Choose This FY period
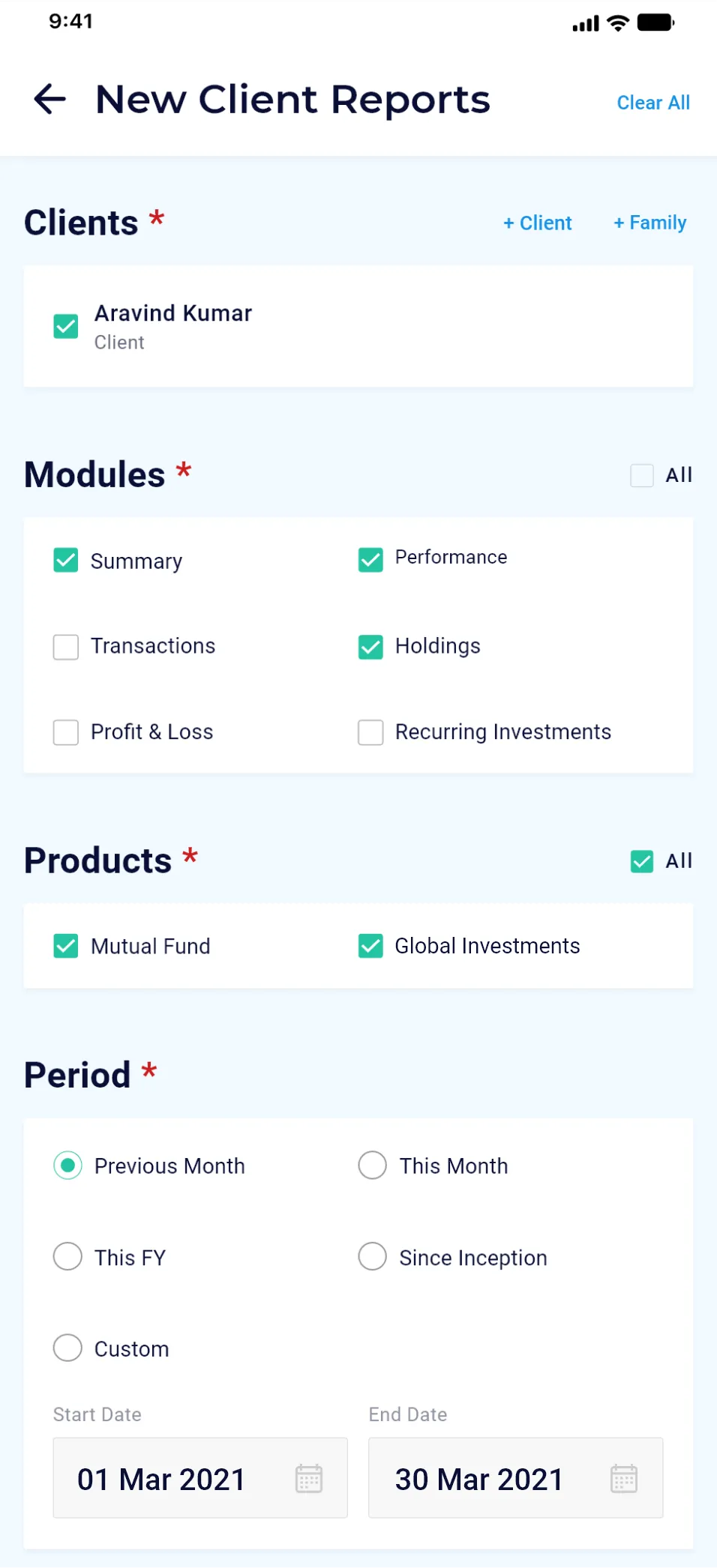The height and width of the screenshot is (1568, 717). pyautogui.click(x=67, y=1256)
